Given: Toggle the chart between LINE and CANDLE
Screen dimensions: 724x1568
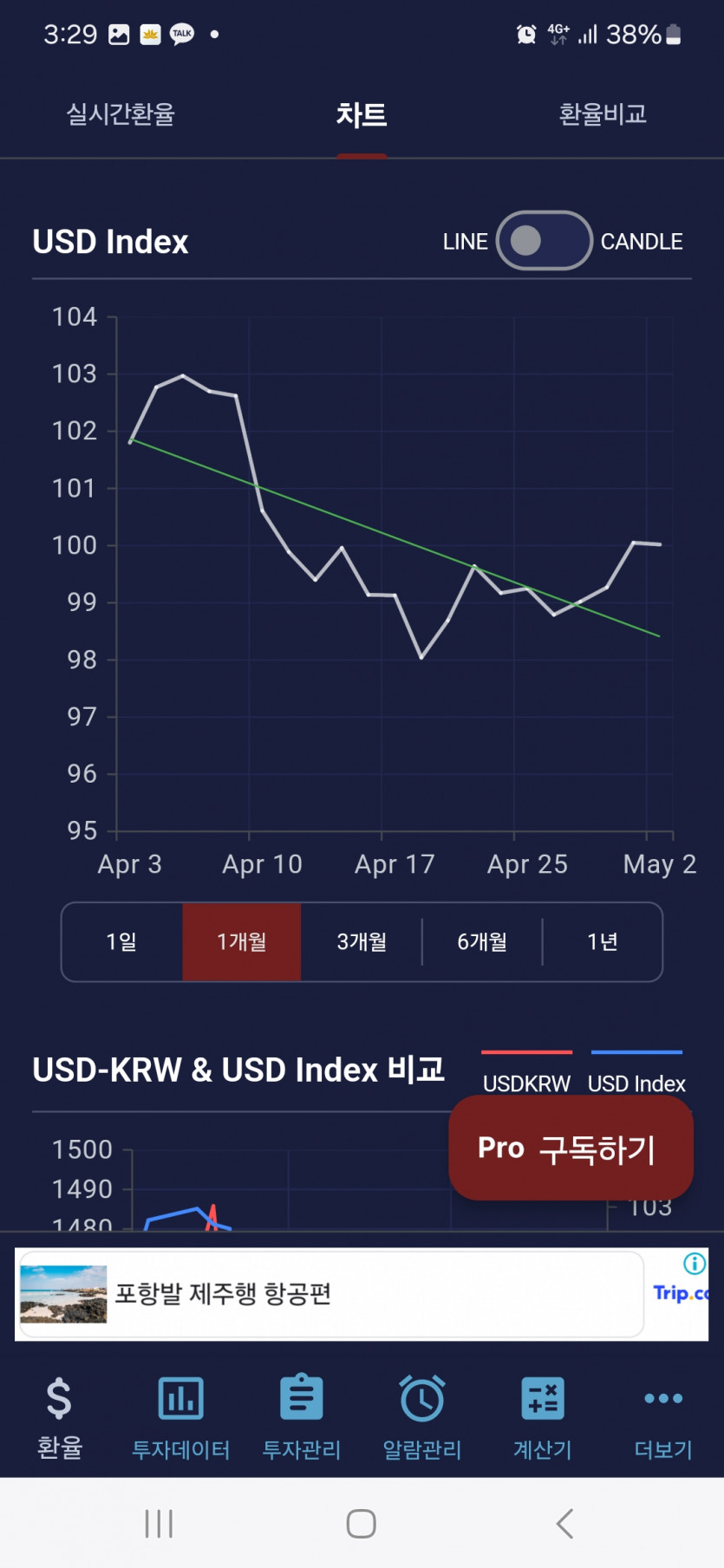Looking at the screenshot, I should point(544,241).
